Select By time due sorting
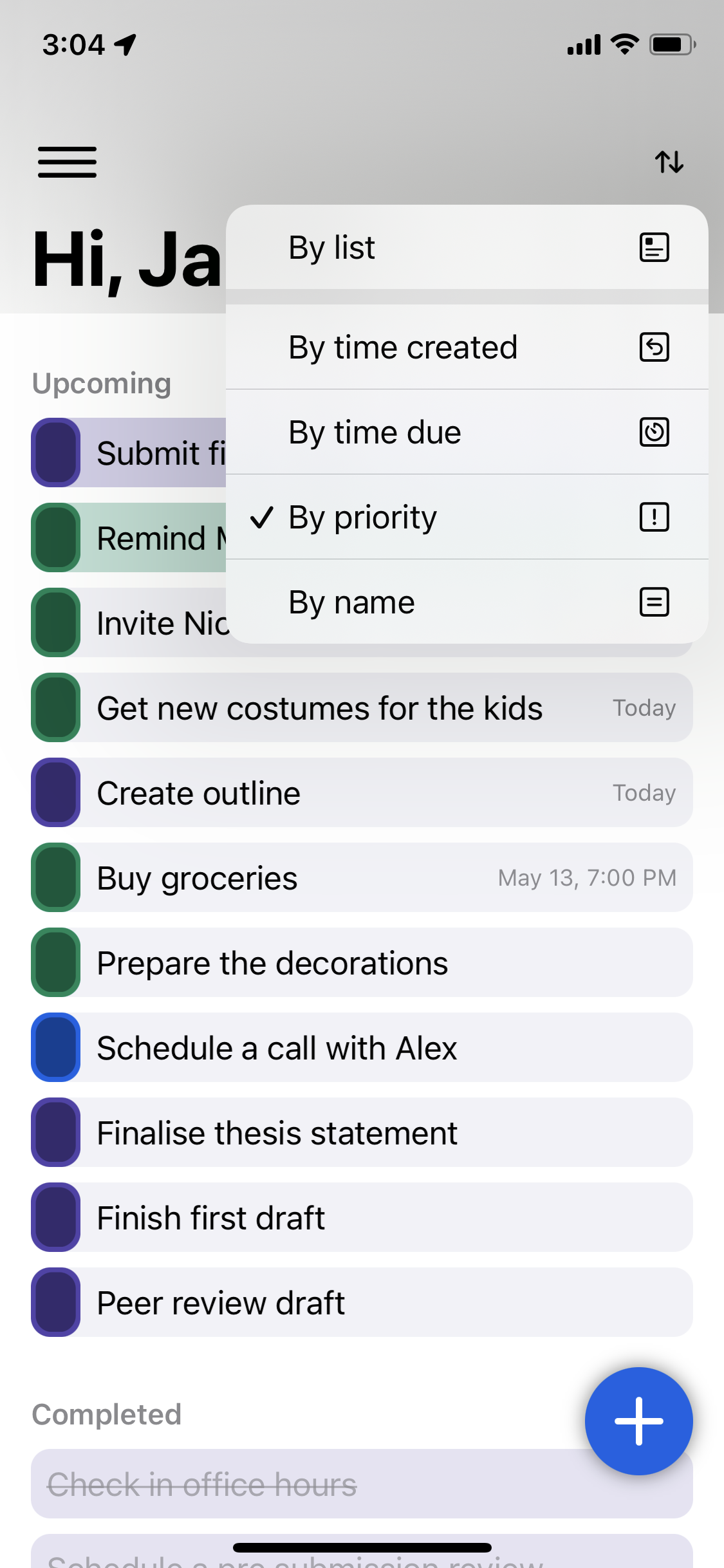Screen dimensions: 724x1568 (467, 432)
